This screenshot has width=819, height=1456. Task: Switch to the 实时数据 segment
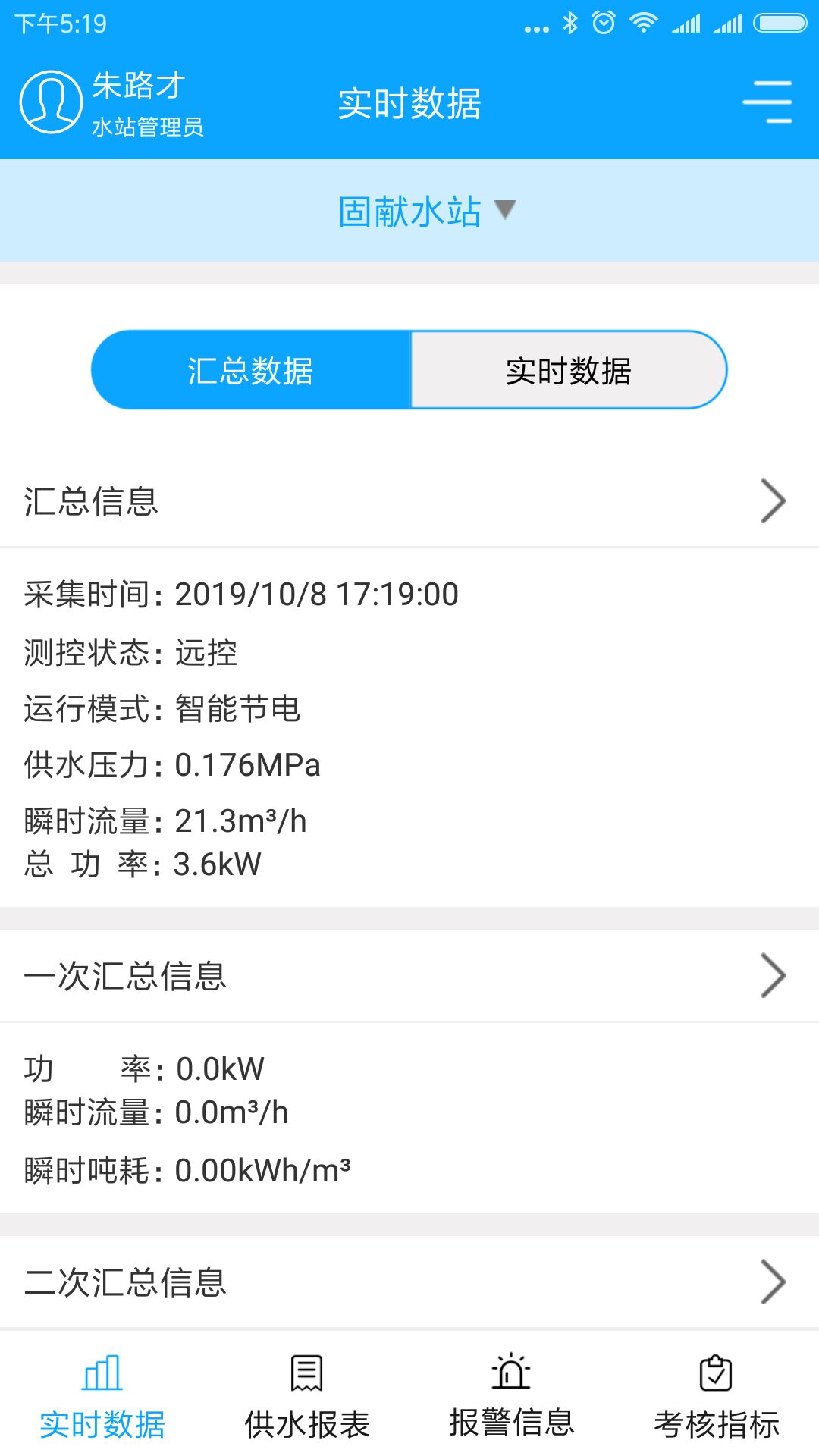point(568,371)
